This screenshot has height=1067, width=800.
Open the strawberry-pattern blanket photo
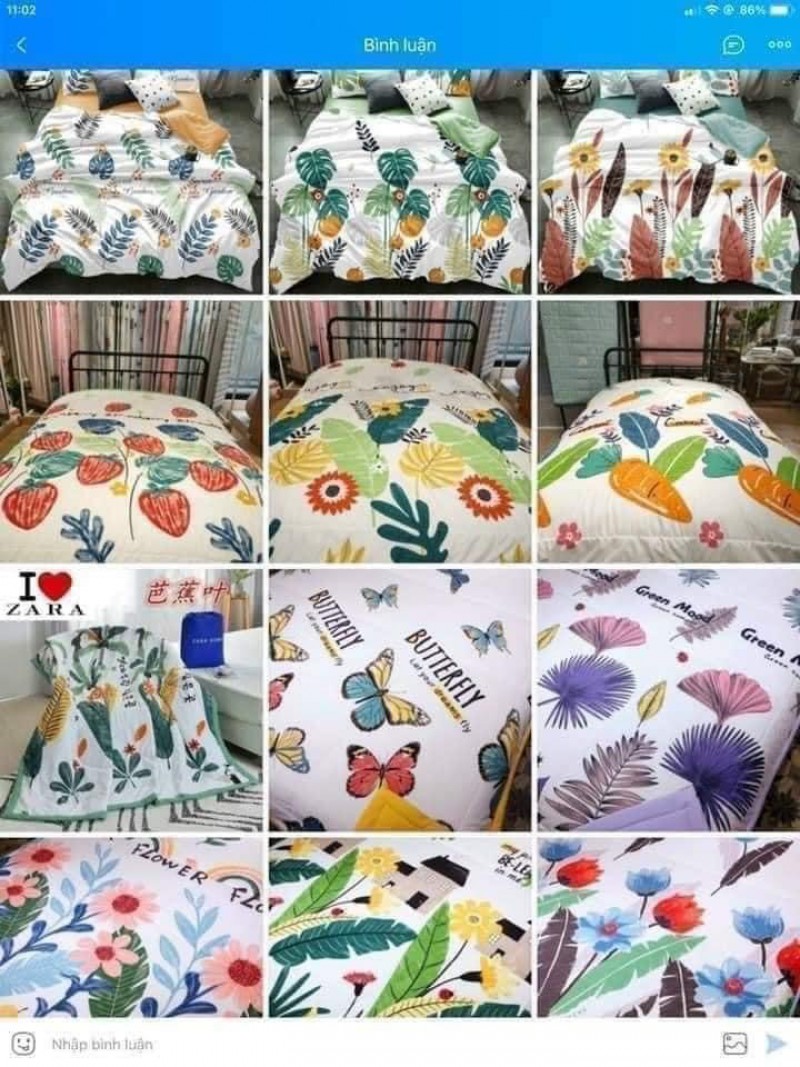[x=131, y=432]
